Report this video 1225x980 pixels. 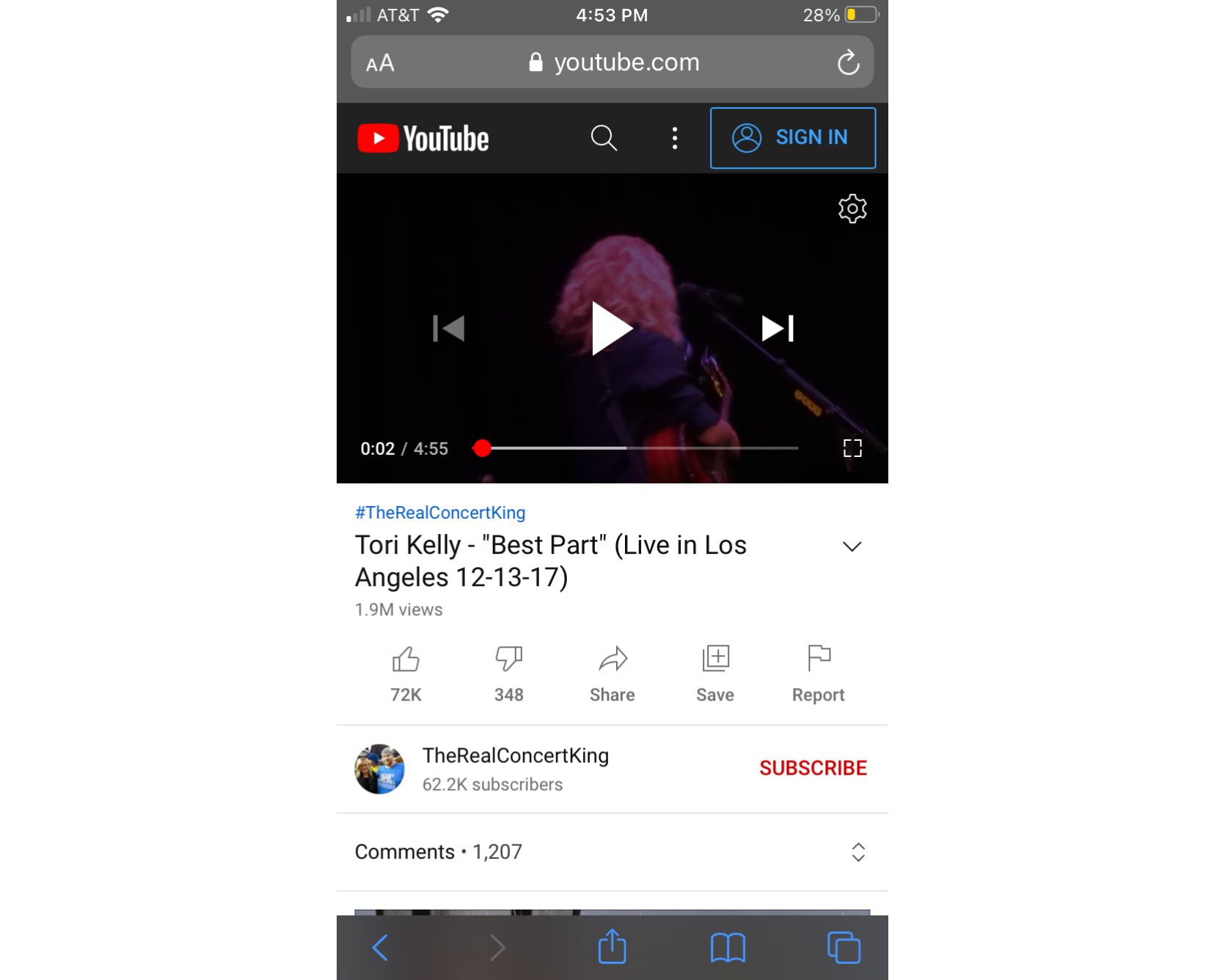pyautogui.click(x=819, y=659)
